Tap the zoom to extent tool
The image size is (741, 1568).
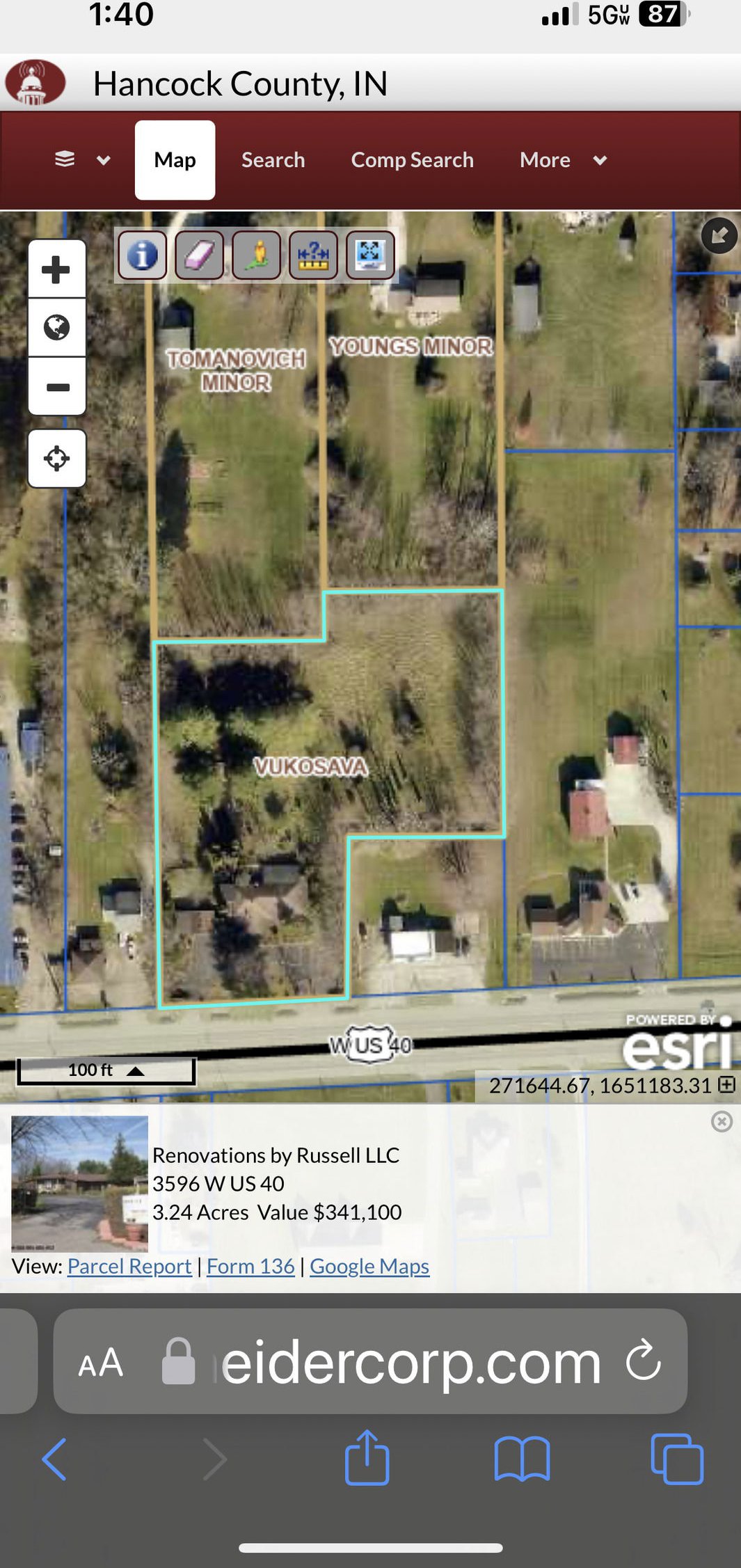(370, 255)
